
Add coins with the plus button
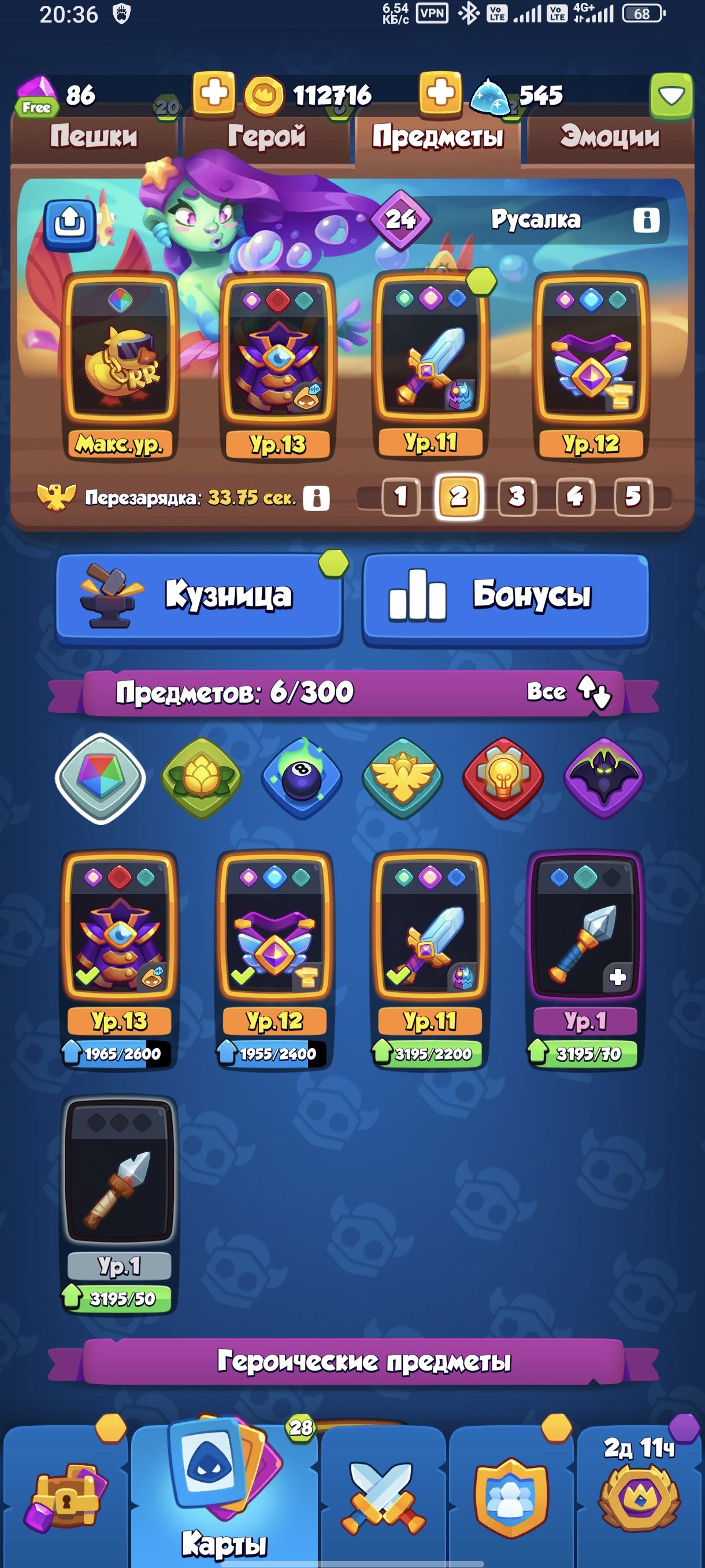pyautogui.click(x=214, y=93)
